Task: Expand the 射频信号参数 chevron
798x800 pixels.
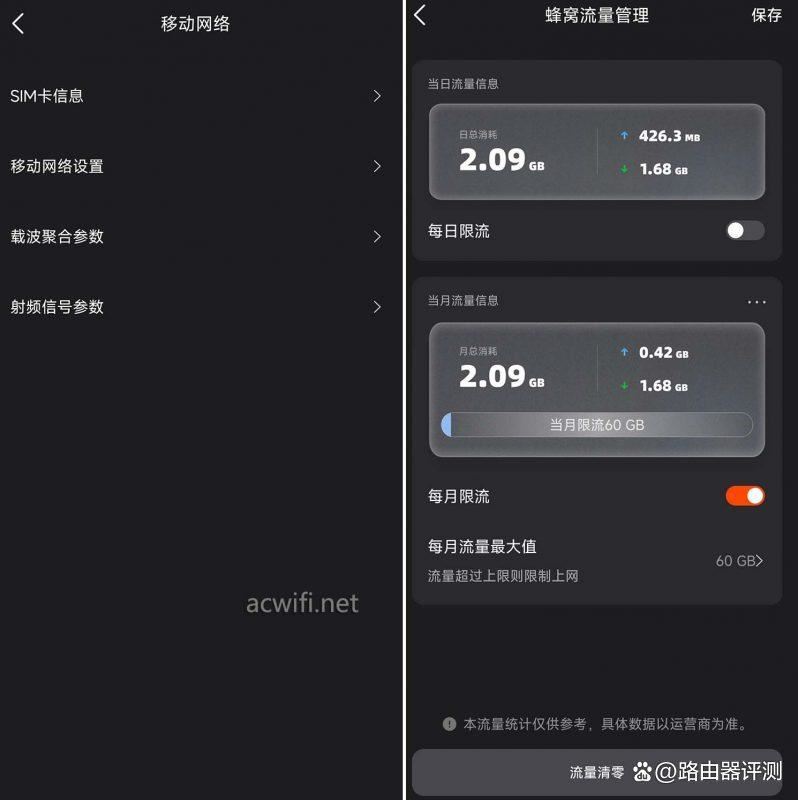Action: [377, 307]
